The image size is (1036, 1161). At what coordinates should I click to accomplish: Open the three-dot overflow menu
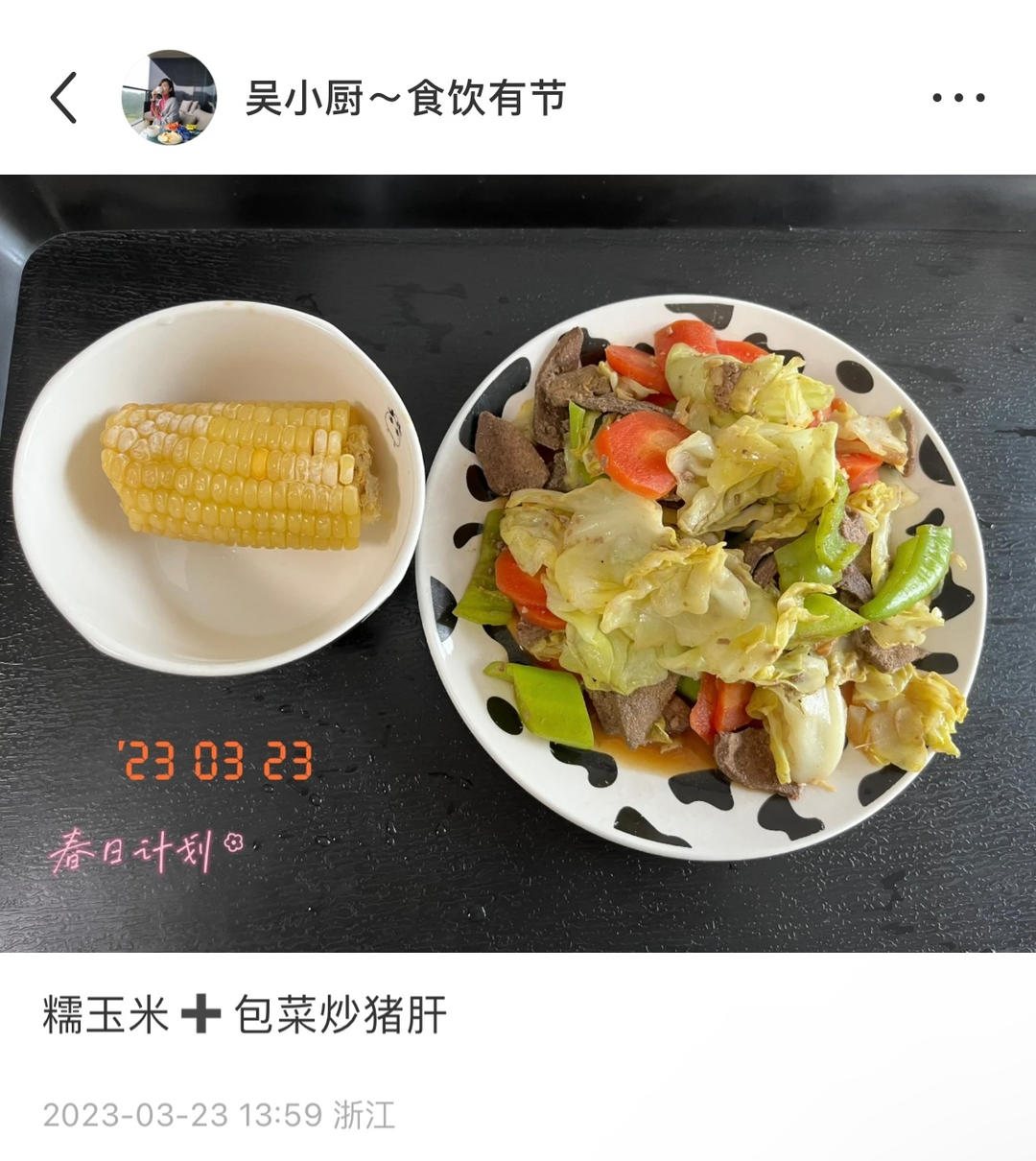tap(958, 98)
